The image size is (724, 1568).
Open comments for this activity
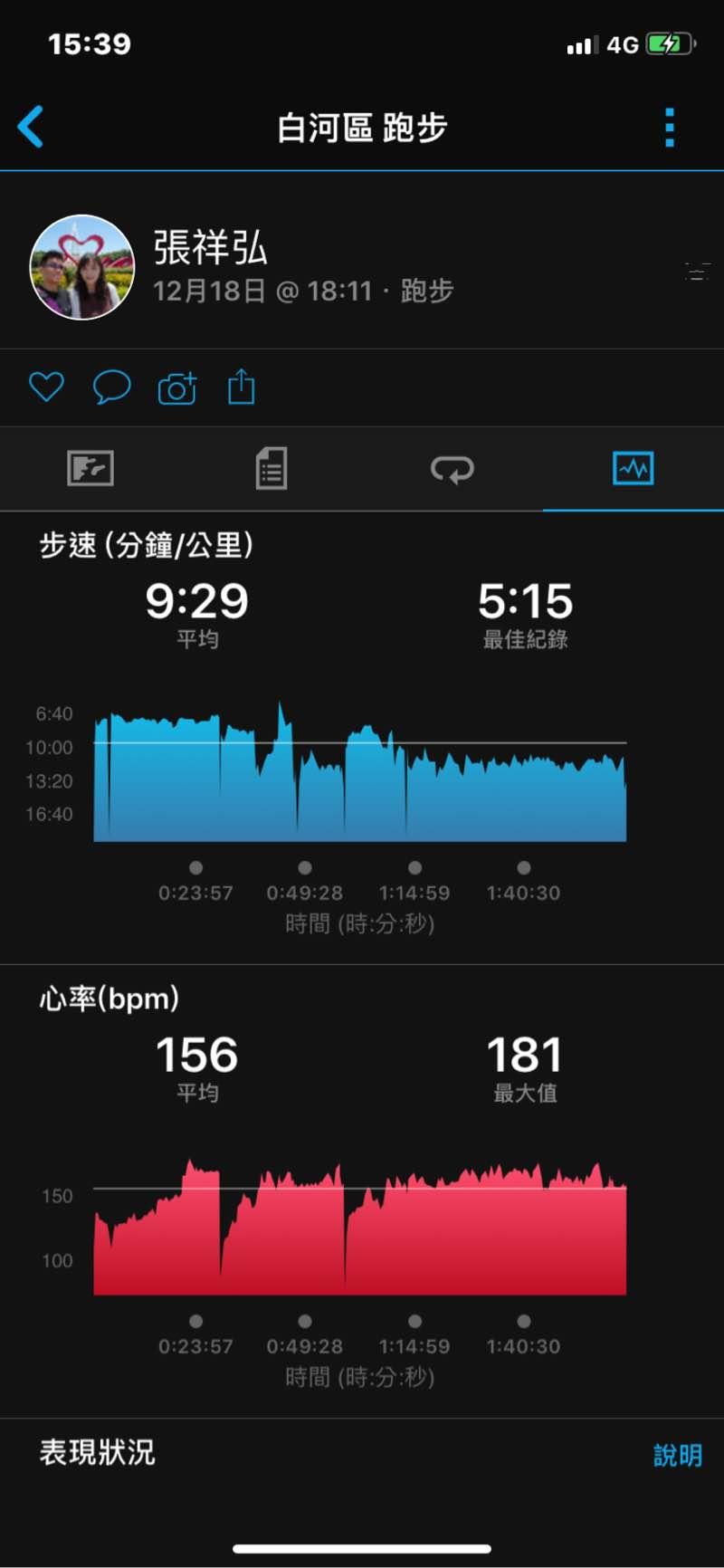[112, 387]
